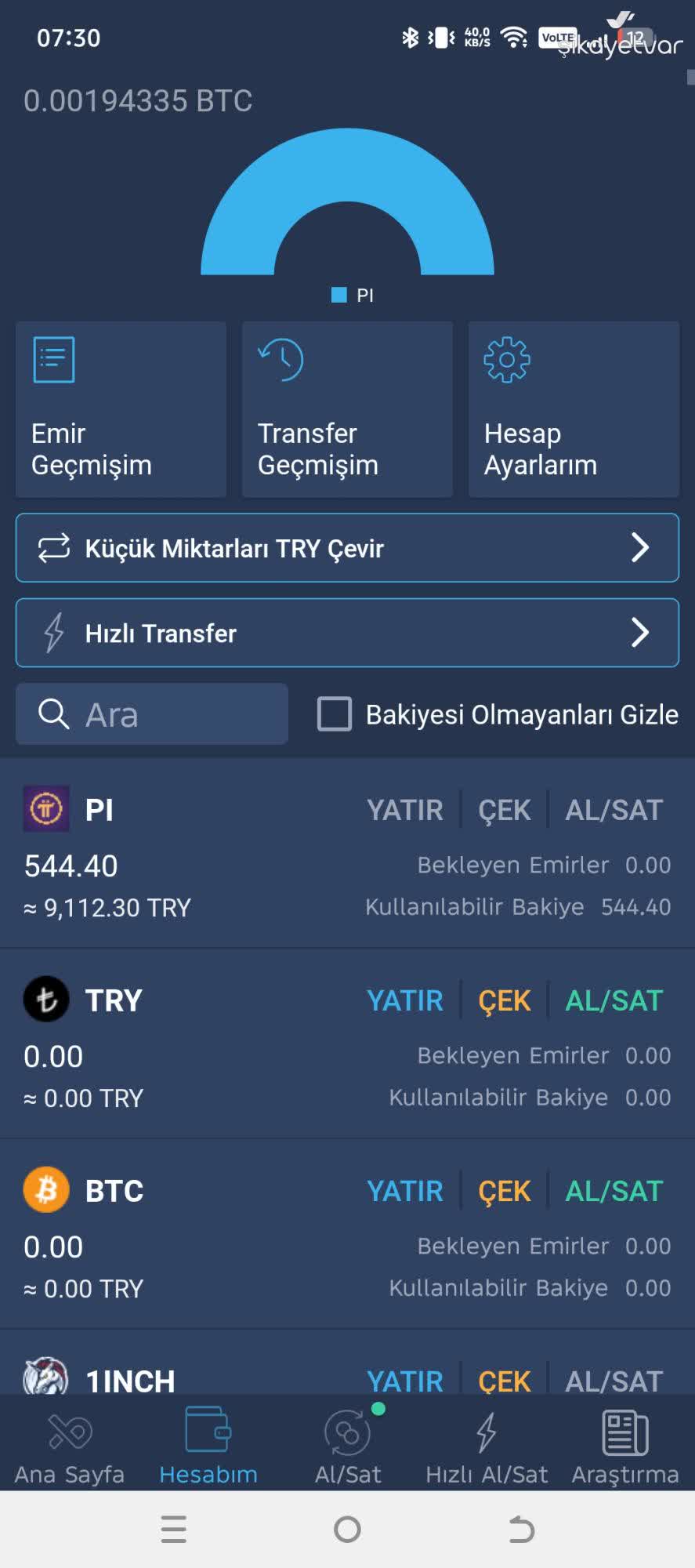This screenshot has height=1568, width=695.
Task: Tap the system back button
Action: click(x=521, y=1529)
